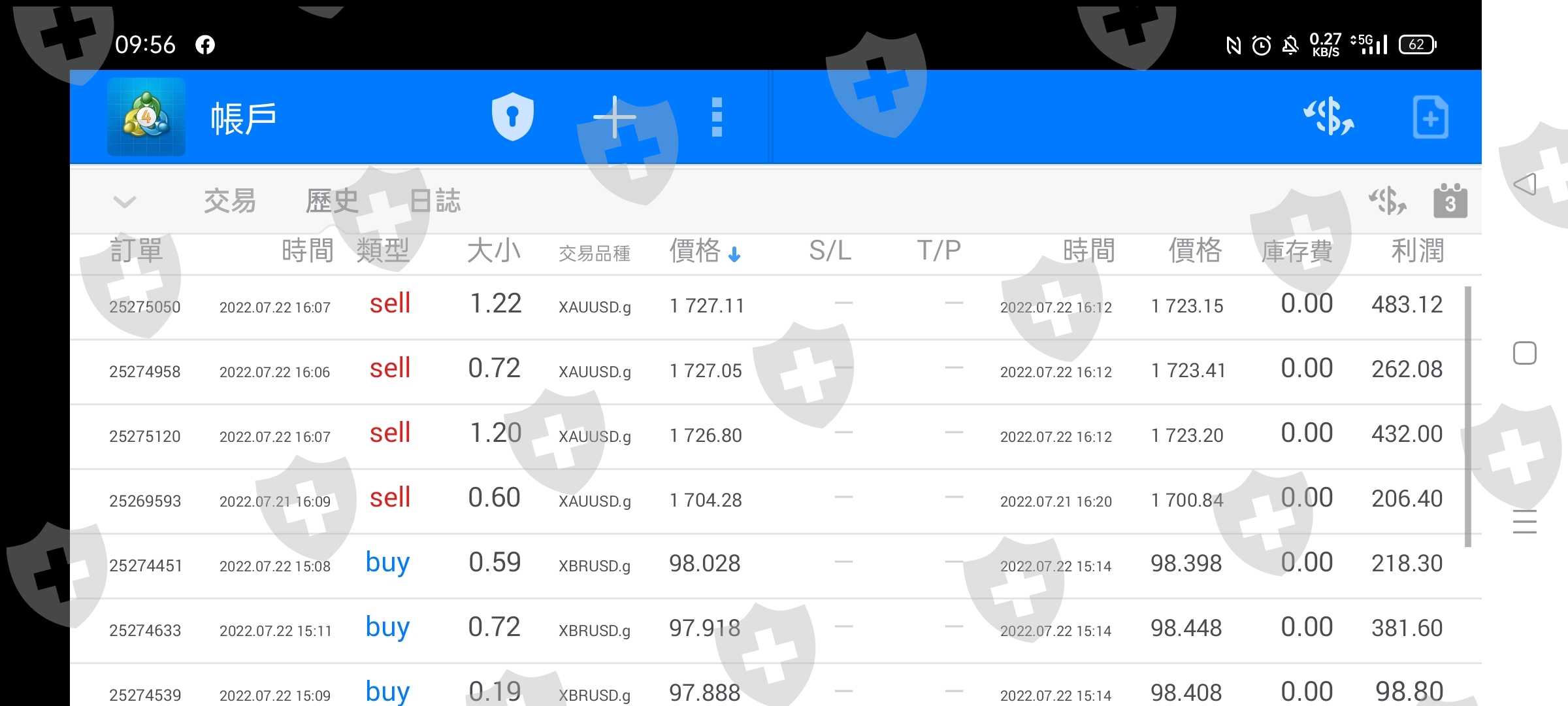The height and width of the screenshot is (706, 1568).
Task: Tap the grey currency filter icon
Action: coord(1388,201)
